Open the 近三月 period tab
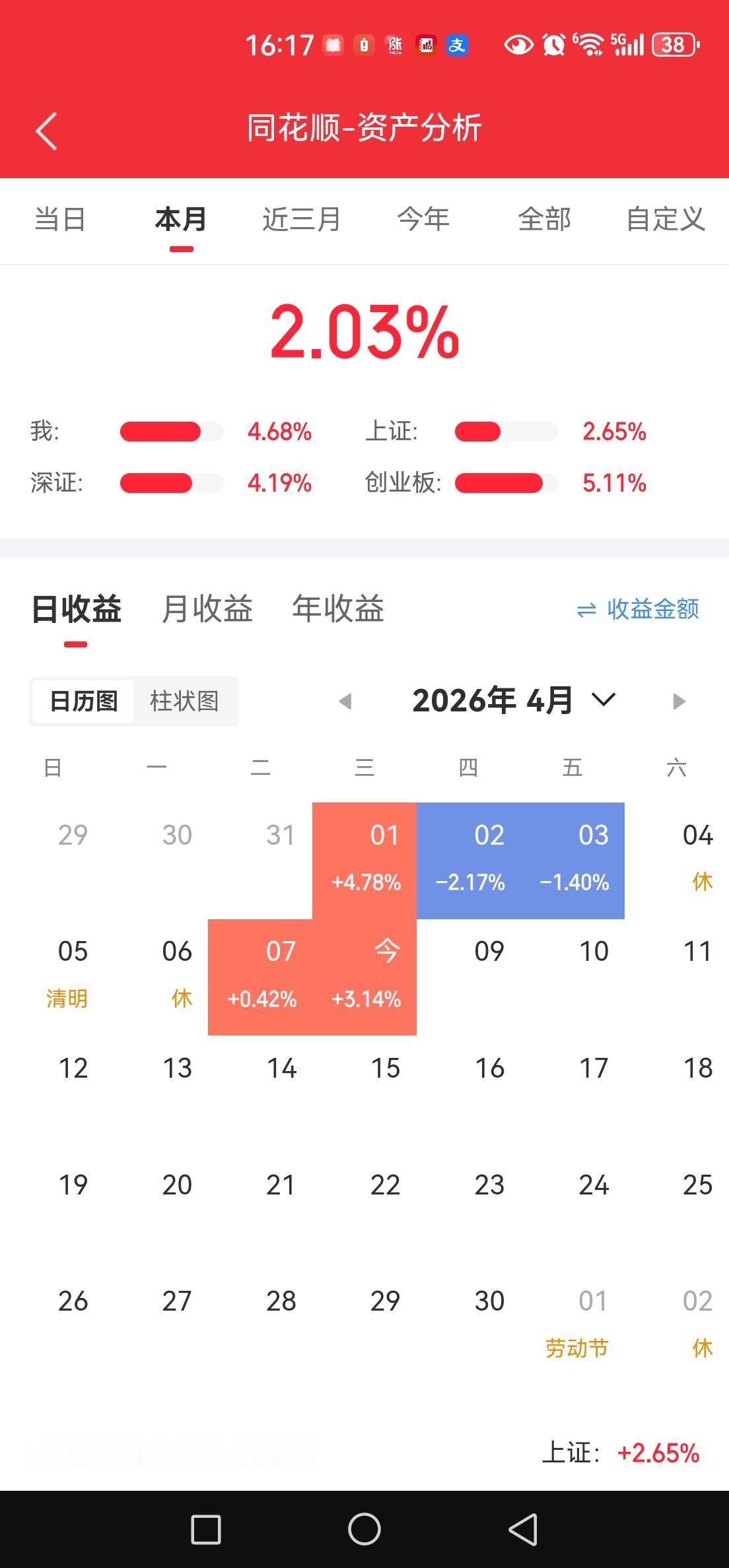 300,220
